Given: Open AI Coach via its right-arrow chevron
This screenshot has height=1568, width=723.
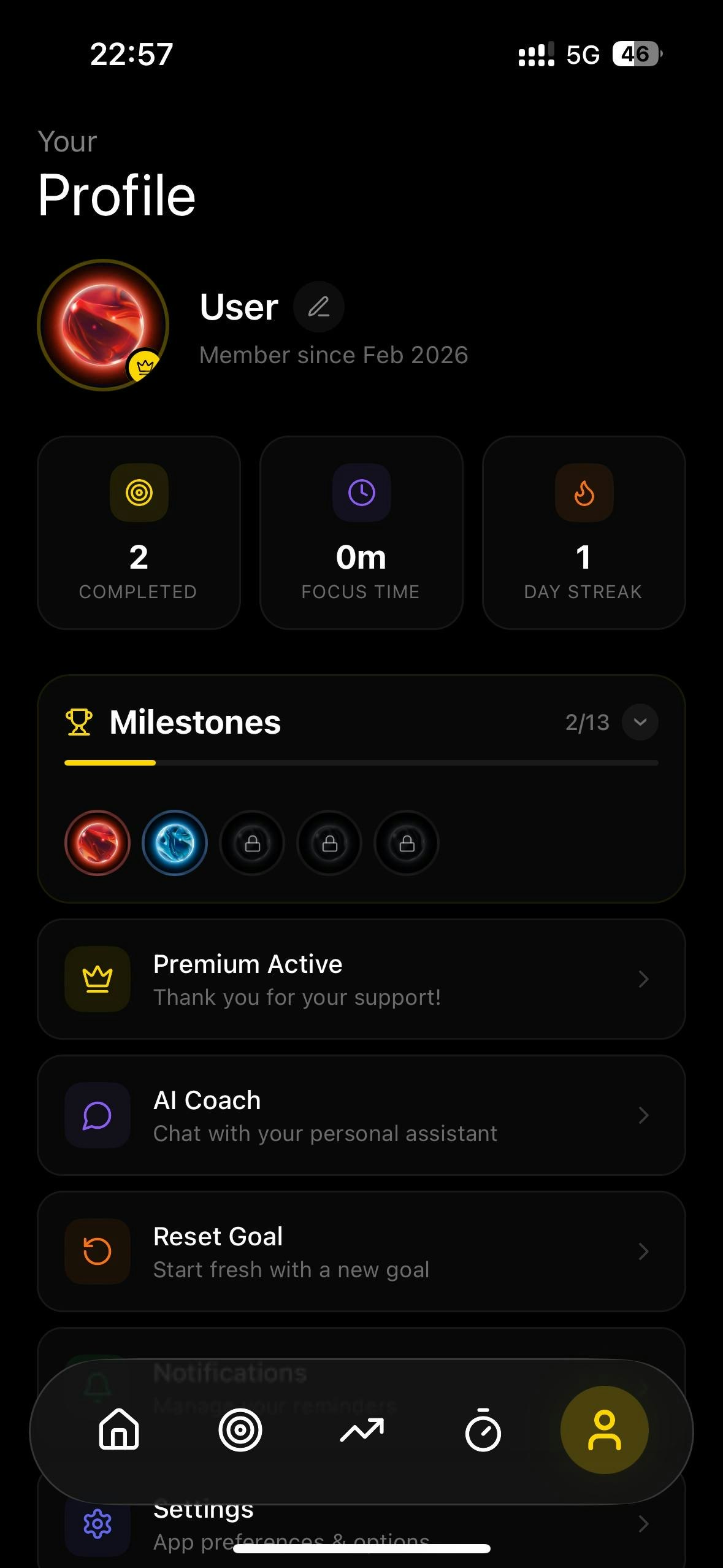Looking at the screenshot, I should 642,1116.
